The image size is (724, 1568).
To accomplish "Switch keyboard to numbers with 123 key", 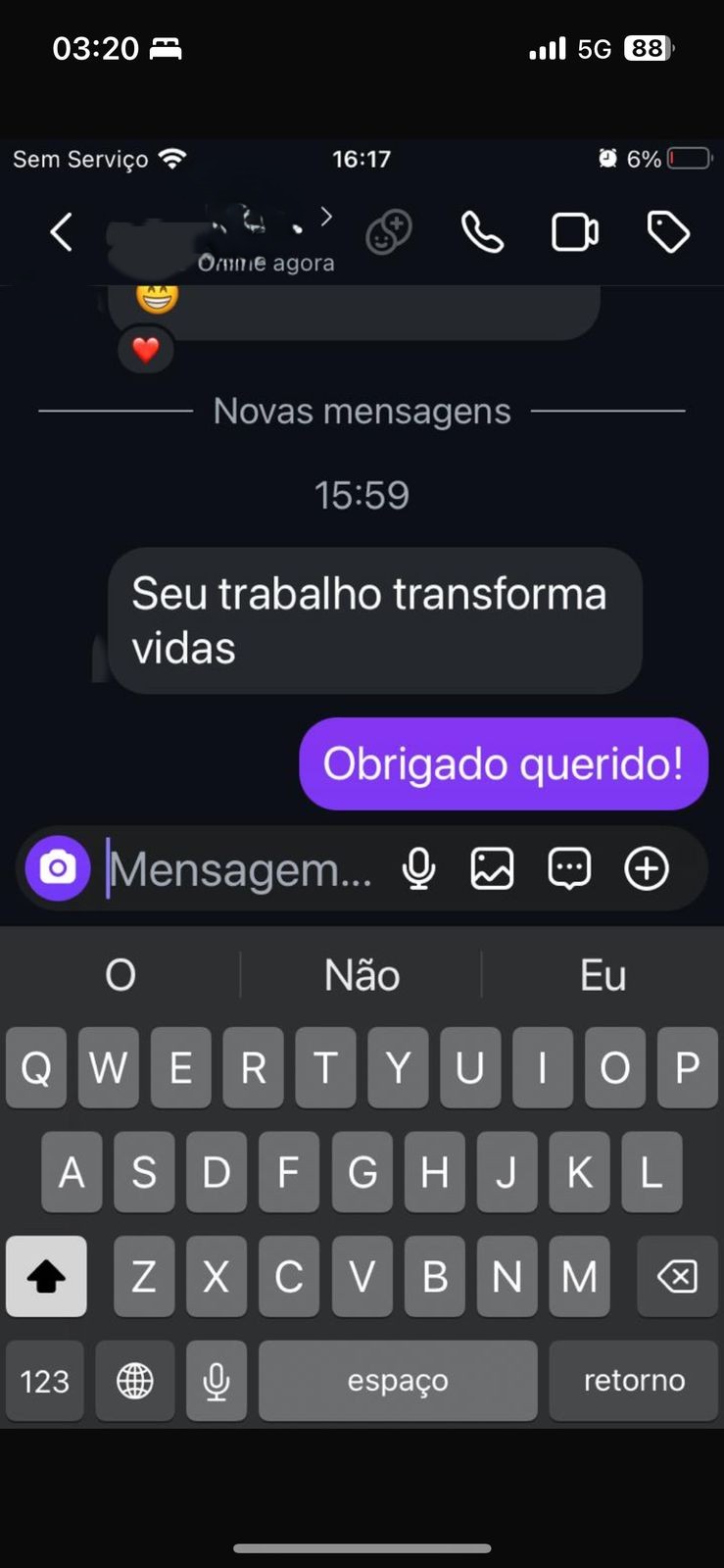I will coord(45,1381).
